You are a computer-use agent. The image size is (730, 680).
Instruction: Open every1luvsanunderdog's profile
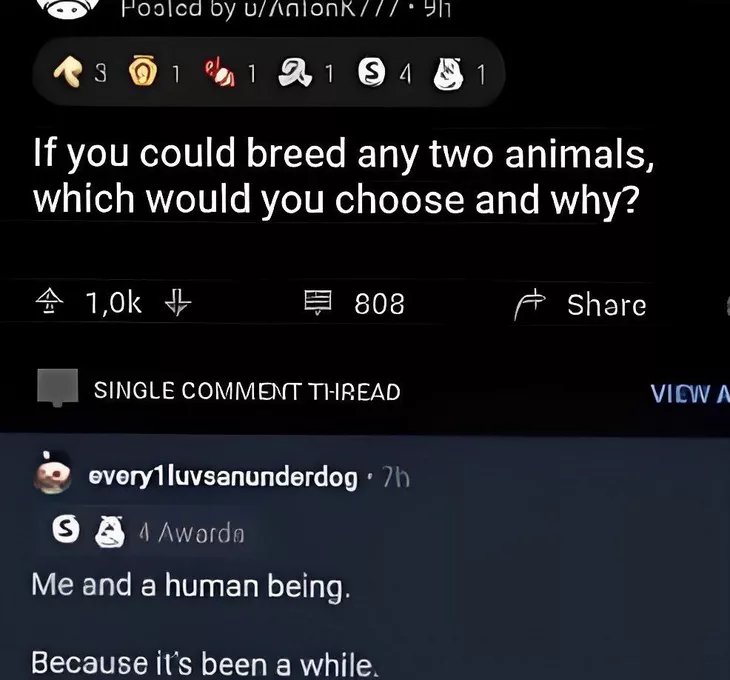click(x=223, y=478)
